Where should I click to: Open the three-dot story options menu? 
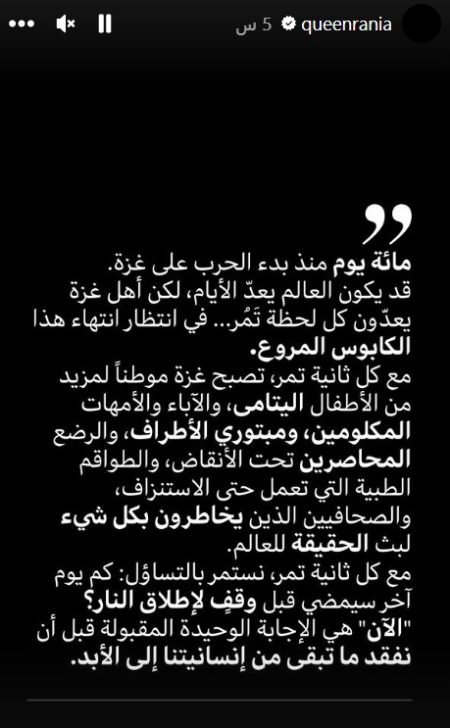(x=22, y=24)
